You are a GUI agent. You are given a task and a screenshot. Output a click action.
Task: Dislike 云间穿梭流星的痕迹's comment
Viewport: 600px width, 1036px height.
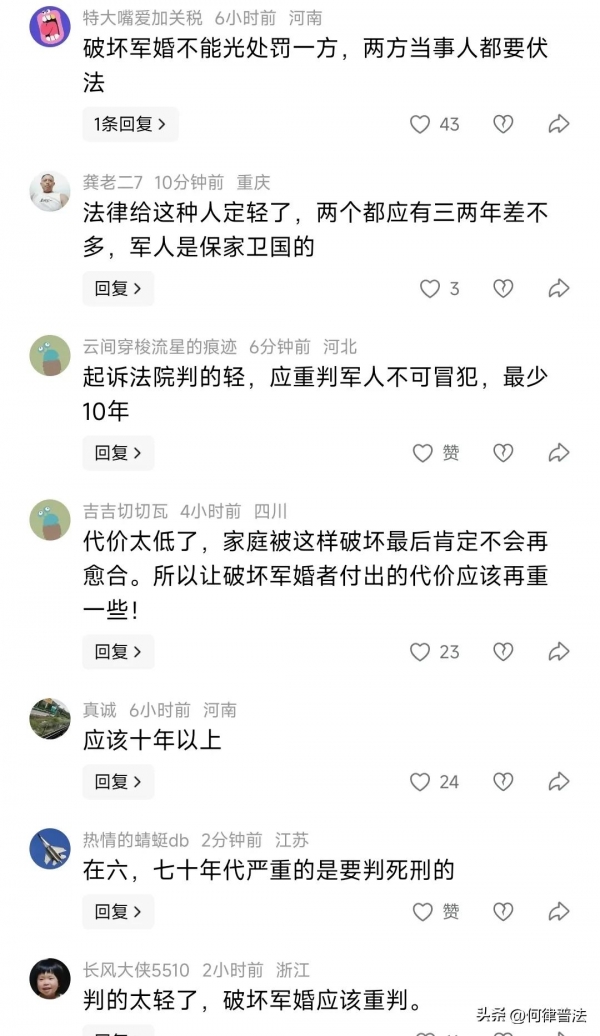pos(503,453)
